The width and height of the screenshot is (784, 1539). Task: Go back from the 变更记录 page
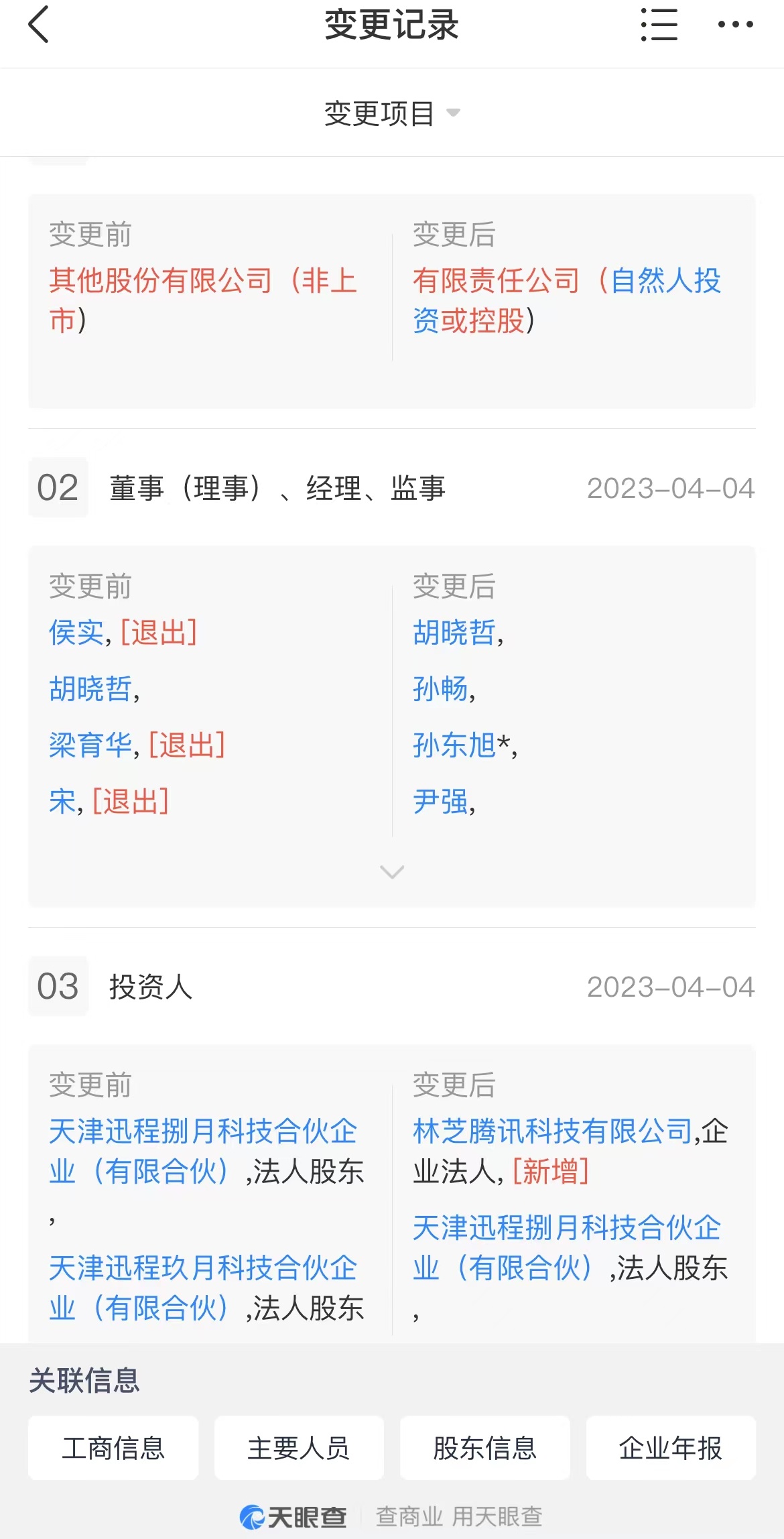pyautogui.click(x=39, y=25)
